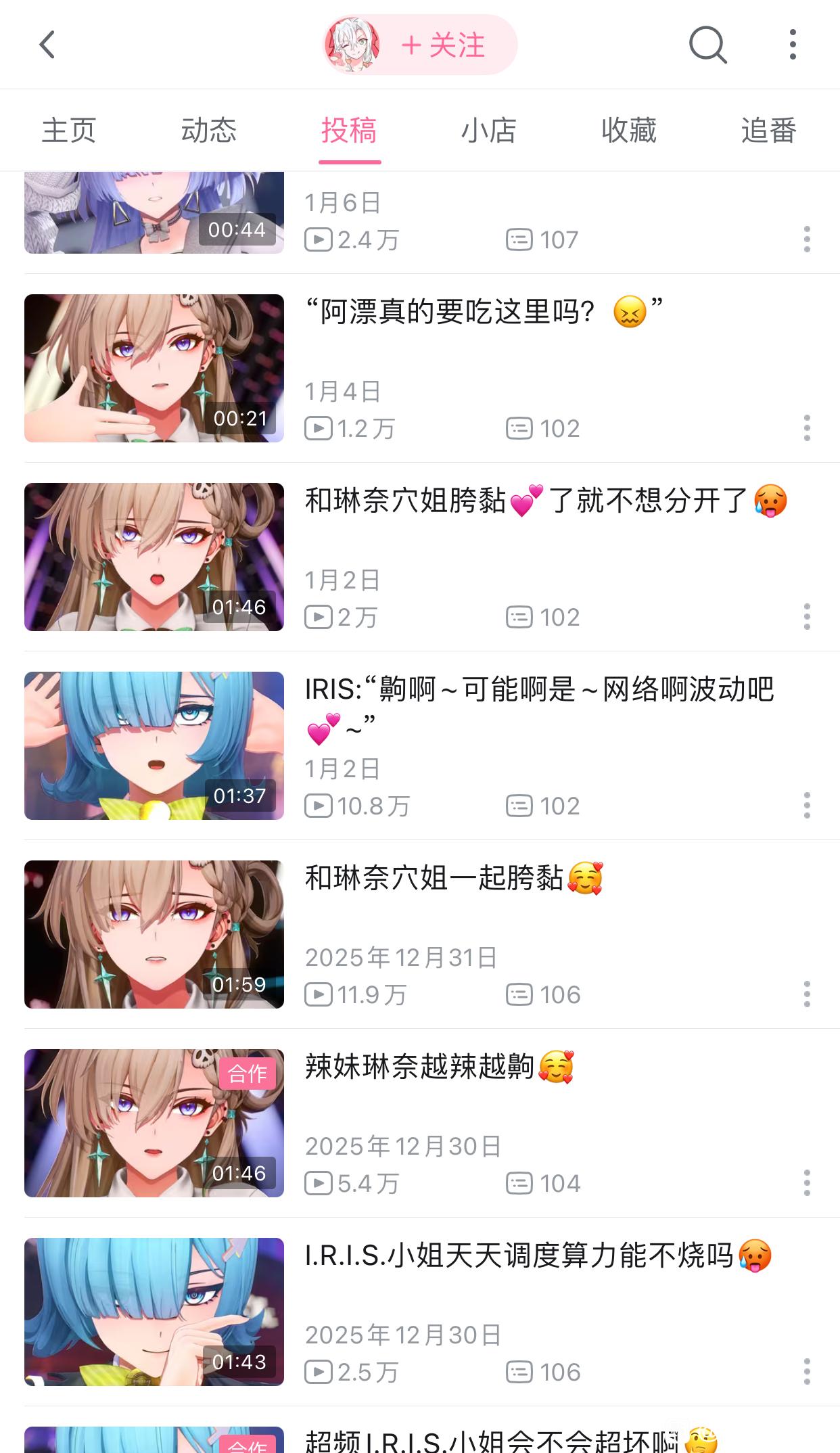
Task: Open more options for the 10.8万 views video
Action: tap(807, 806)
